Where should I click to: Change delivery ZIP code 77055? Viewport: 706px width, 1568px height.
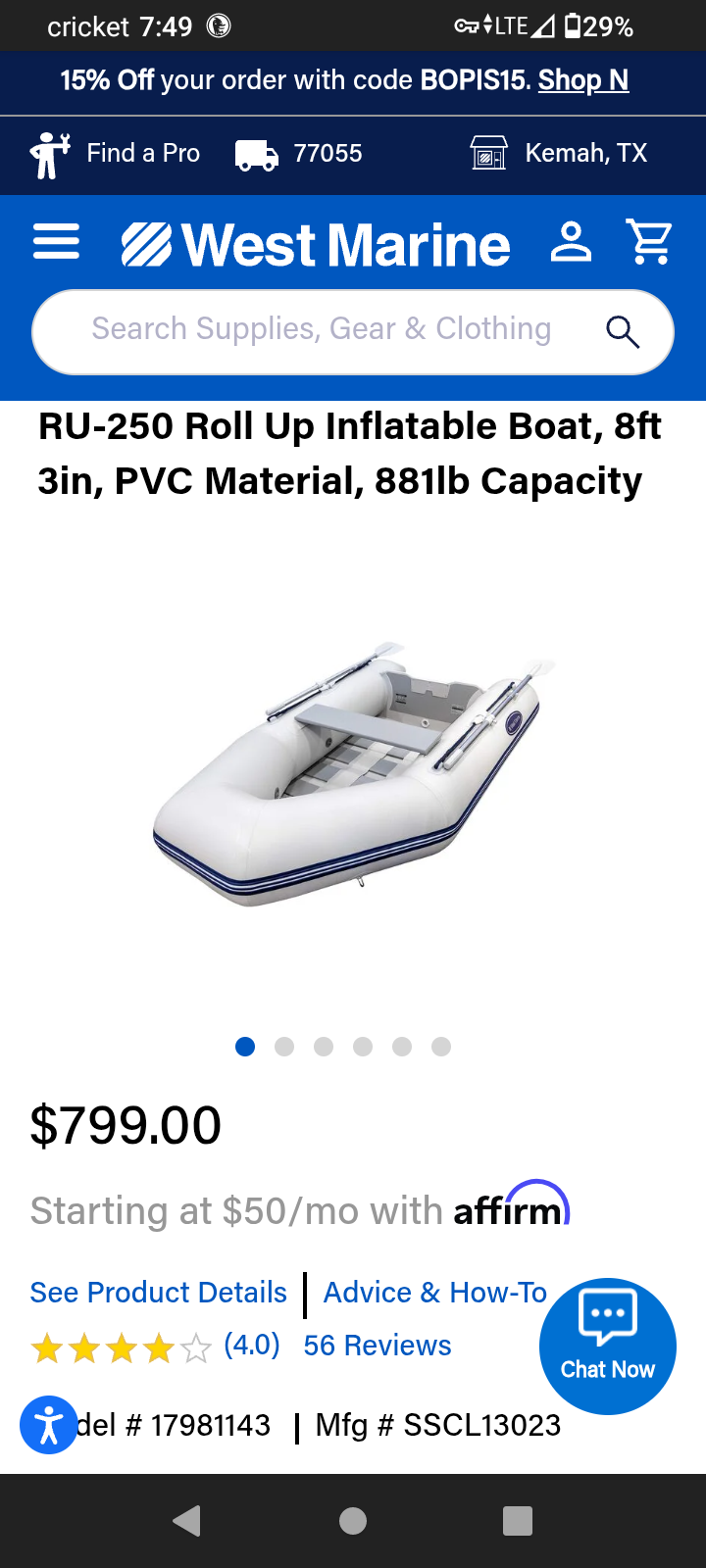pyautogui.click(x=299, y=154)
